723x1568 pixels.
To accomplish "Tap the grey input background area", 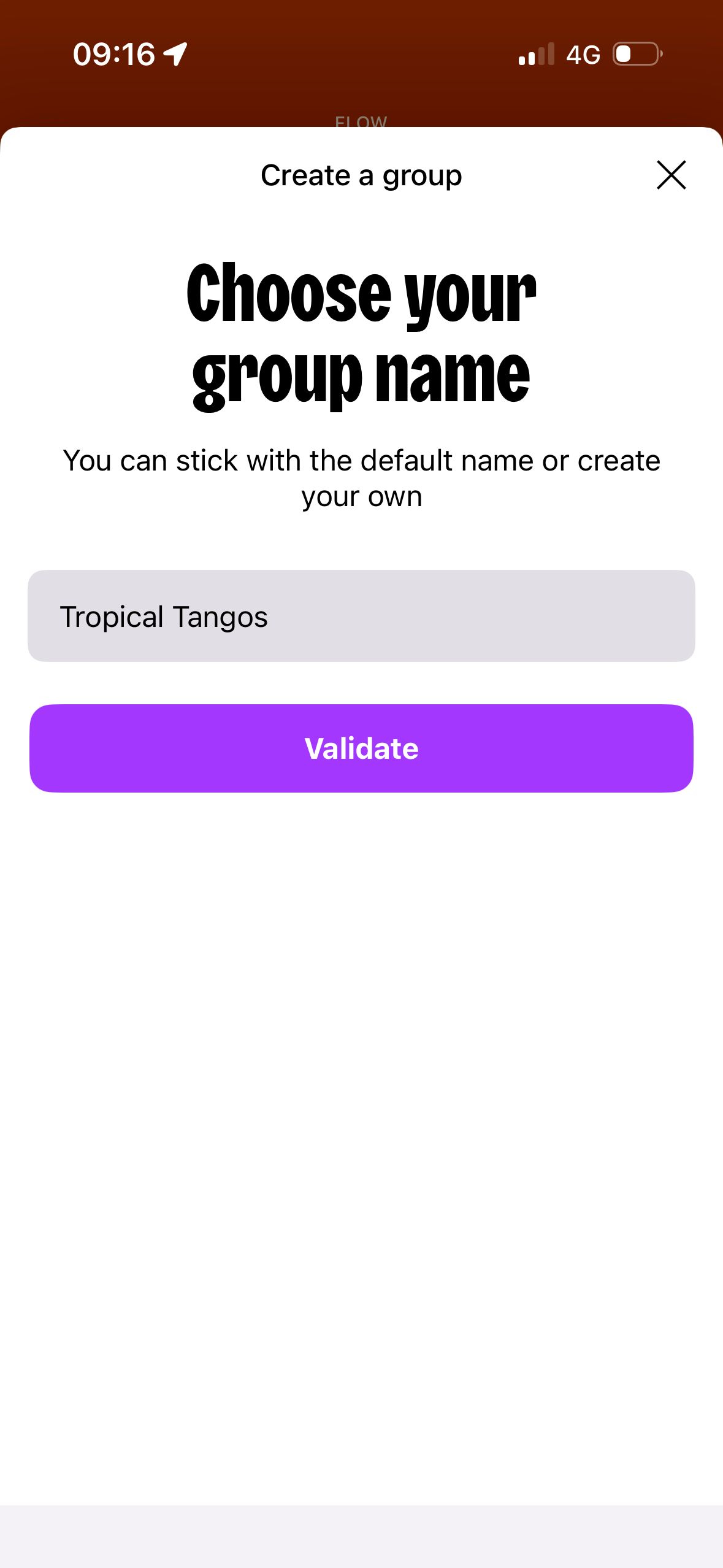I will pyautogui.click(x=521, y=617).
